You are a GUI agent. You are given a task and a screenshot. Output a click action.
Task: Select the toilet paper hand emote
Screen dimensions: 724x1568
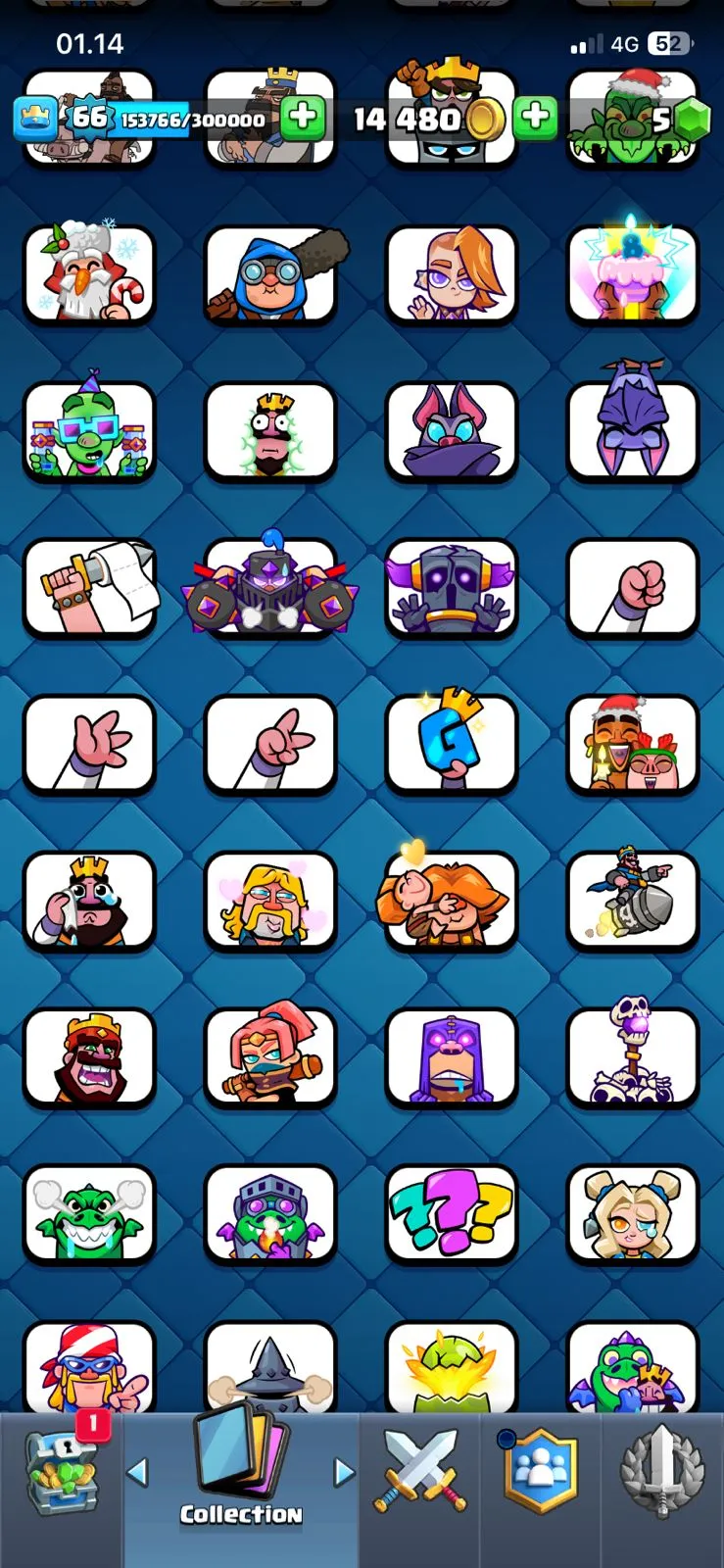click(89, 588)
